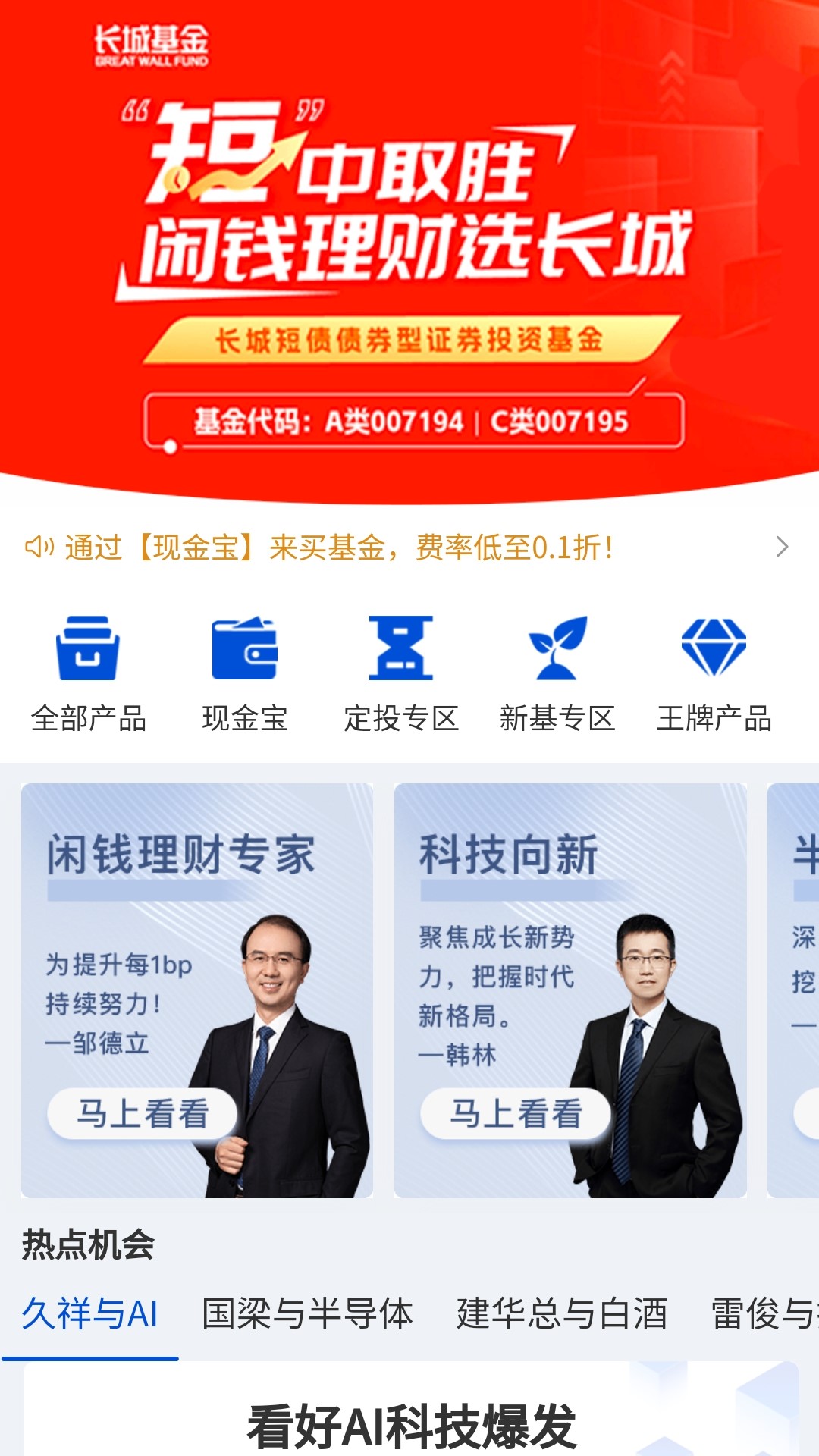Image resolution: width=819 pixels, height=1456 pixels.
Task: Expand the announcement via right chevron
Action: coord(780,548)
